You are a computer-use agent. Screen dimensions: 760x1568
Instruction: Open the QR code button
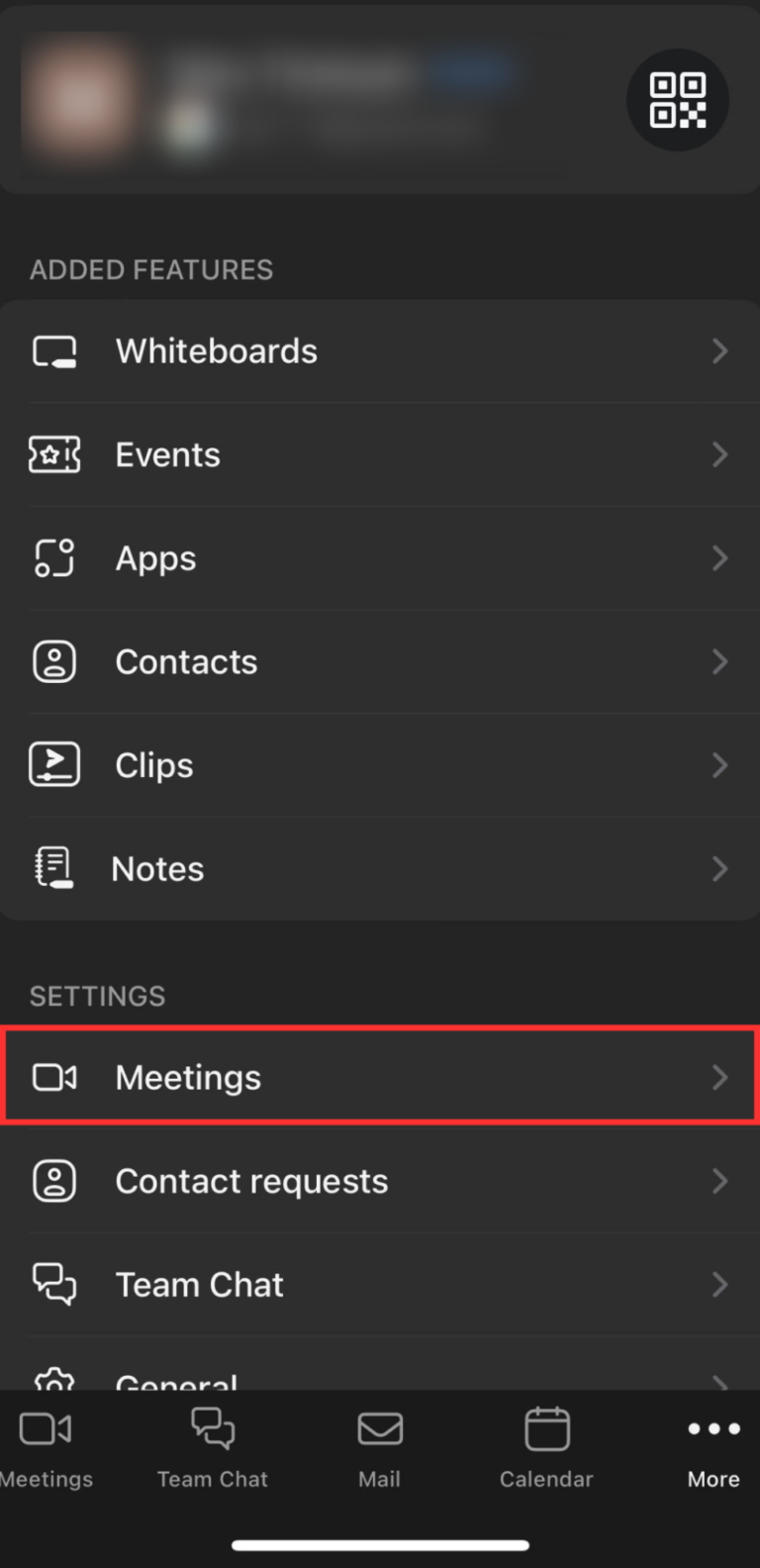pos(678,100)
